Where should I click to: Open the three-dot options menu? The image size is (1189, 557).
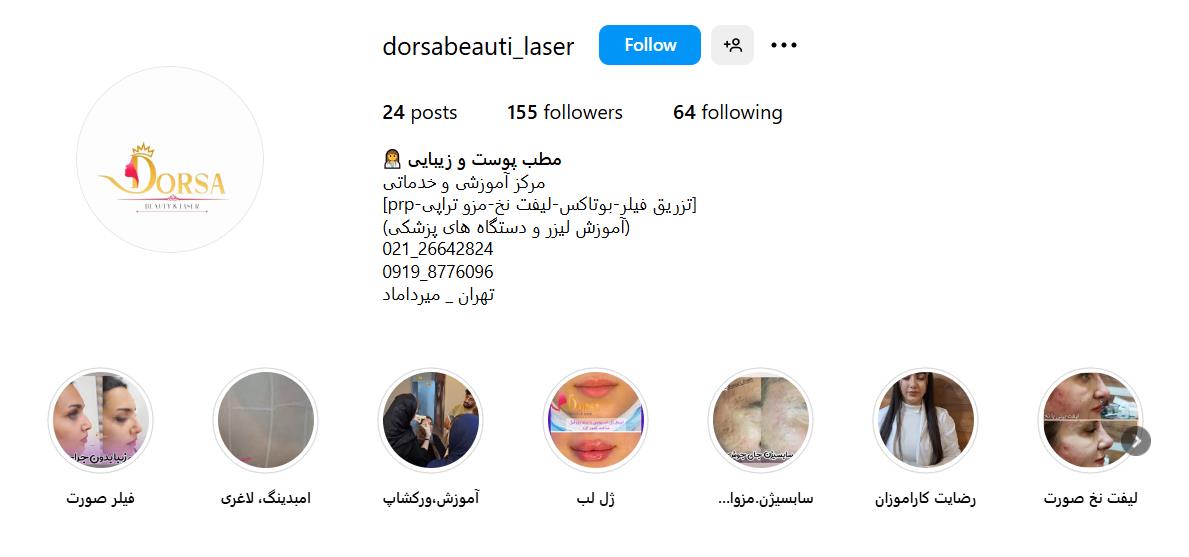pyautogui.click(x=784, y=45)
